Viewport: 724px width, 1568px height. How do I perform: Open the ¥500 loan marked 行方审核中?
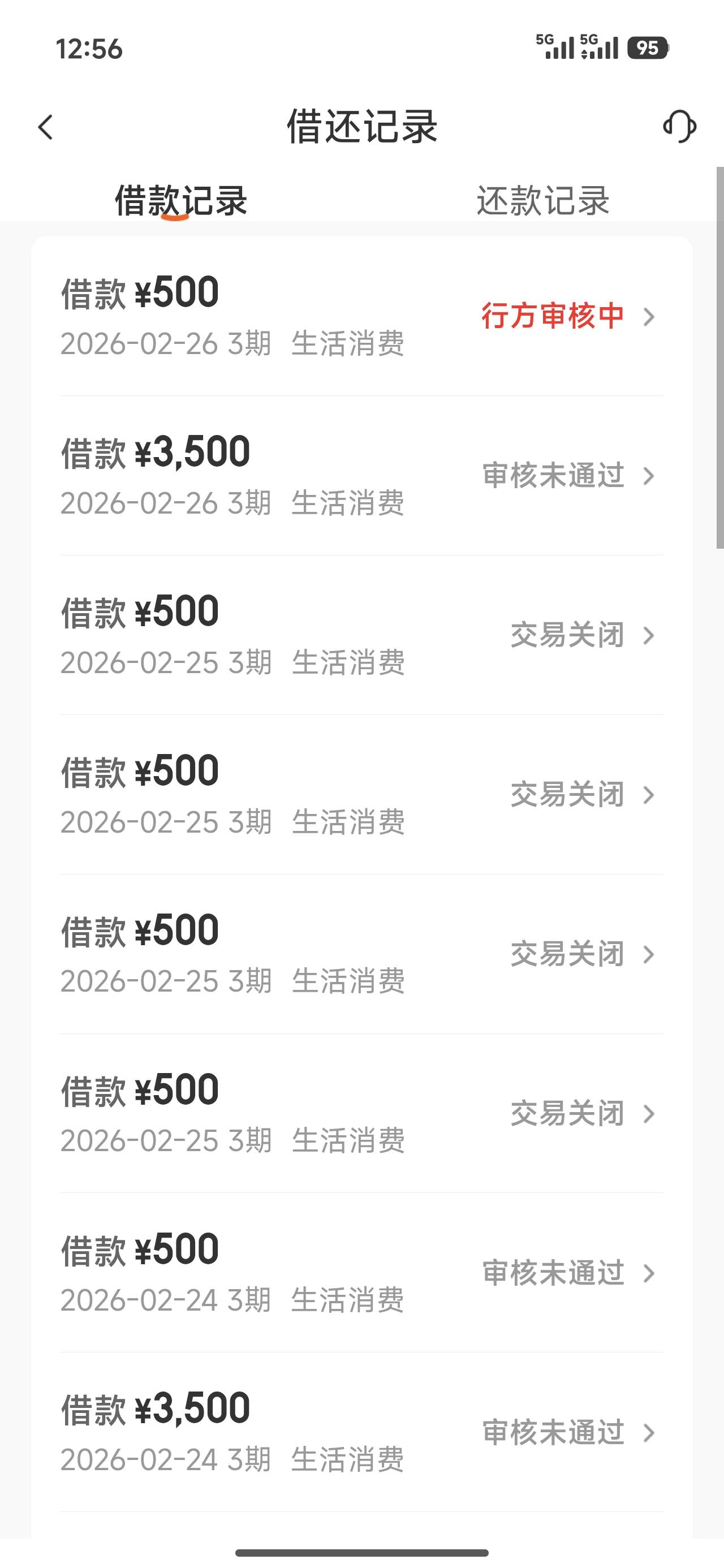[x=361, y=317]
